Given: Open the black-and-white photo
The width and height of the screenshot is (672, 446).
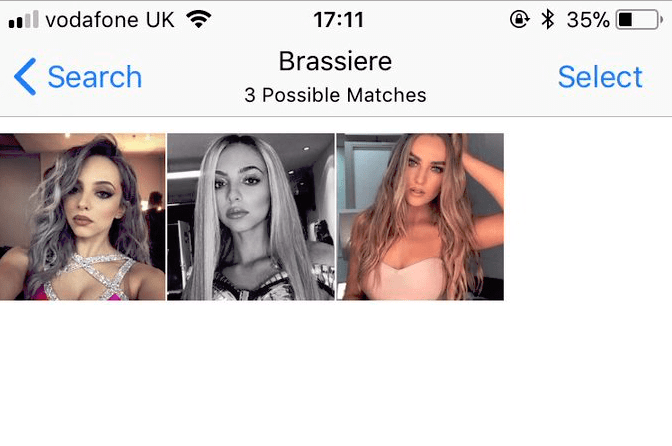Looking at the screenshot, I should 250,216.
